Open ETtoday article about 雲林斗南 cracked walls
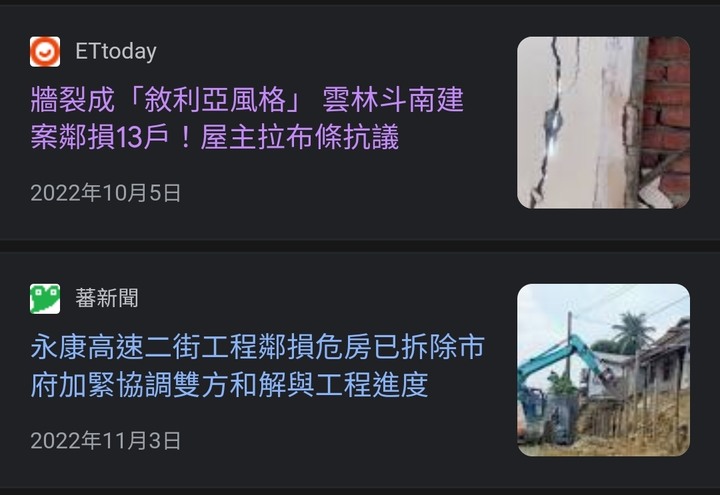 (x=247, y=118)
